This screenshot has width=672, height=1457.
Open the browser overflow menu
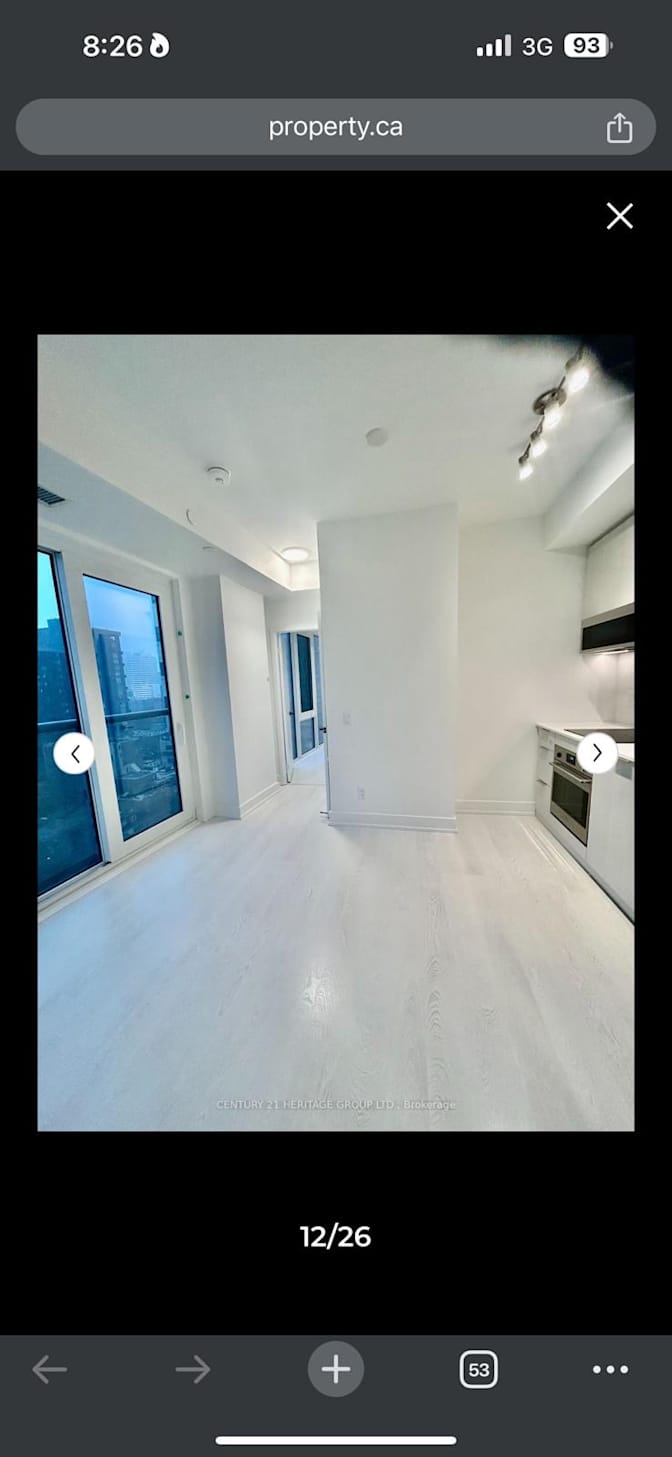[x=610, y=1369]
